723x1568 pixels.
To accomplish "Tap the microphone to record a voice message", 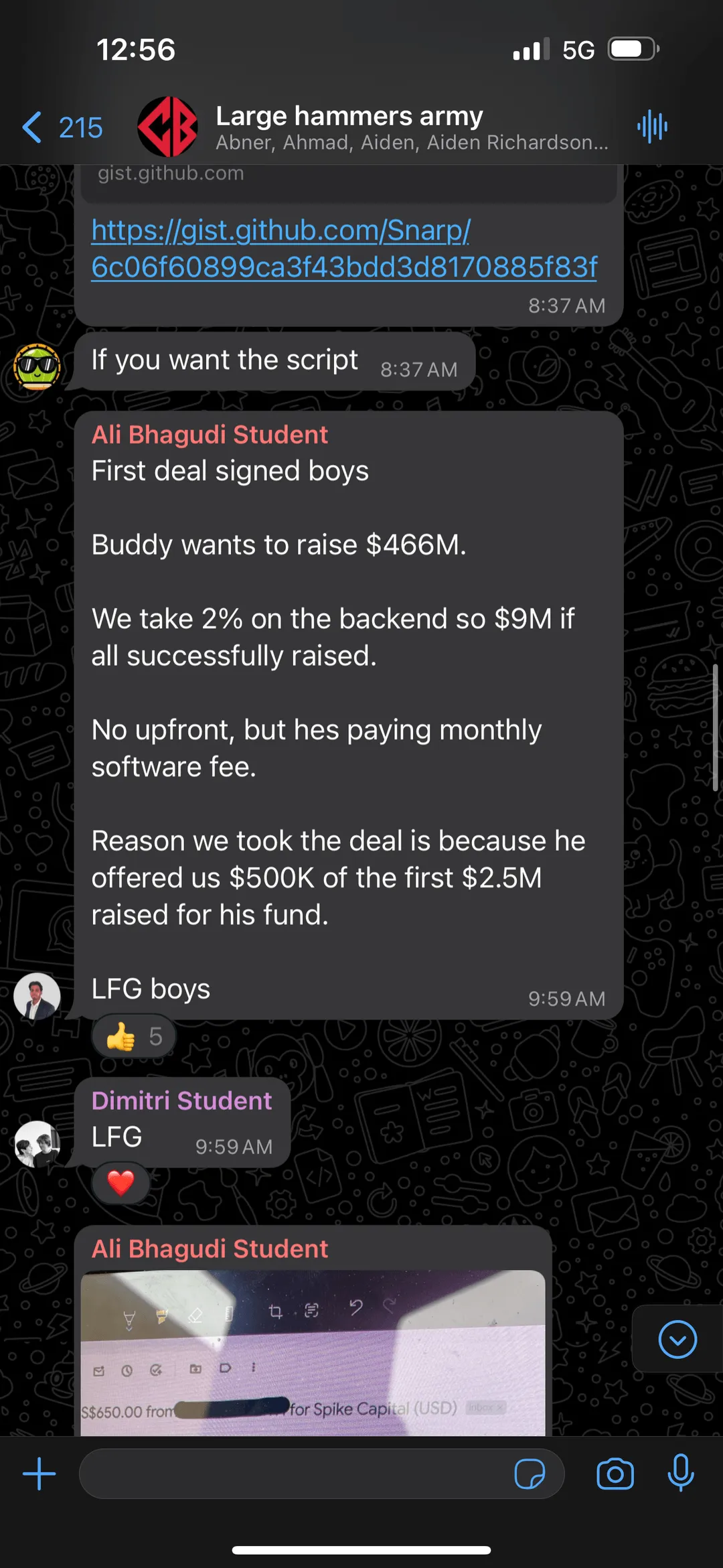I will (x=681, y=1473).
